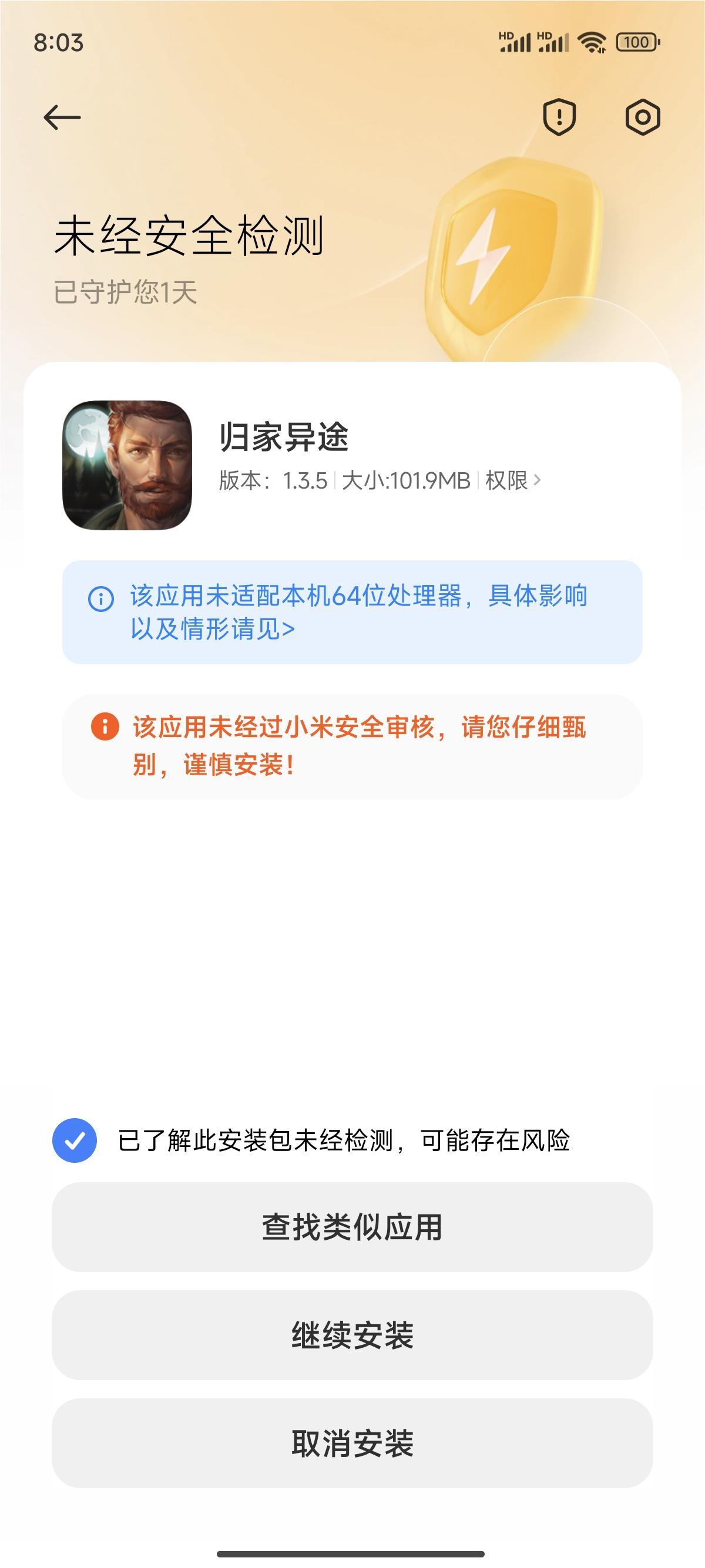This screenshot has width=705, height=1568.
Task: Go back using the top-left arrow
Action: coord(62,117)
